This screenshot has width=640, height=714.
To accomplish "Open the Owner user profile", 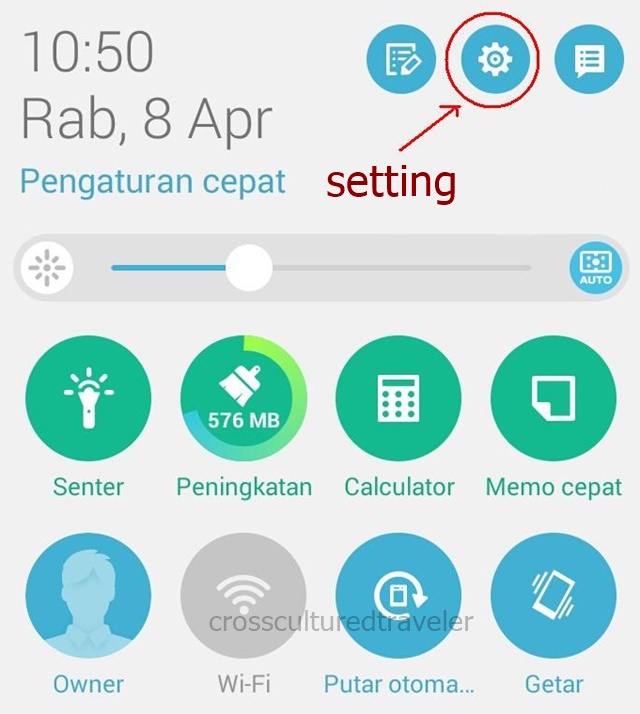I will 88,595.
